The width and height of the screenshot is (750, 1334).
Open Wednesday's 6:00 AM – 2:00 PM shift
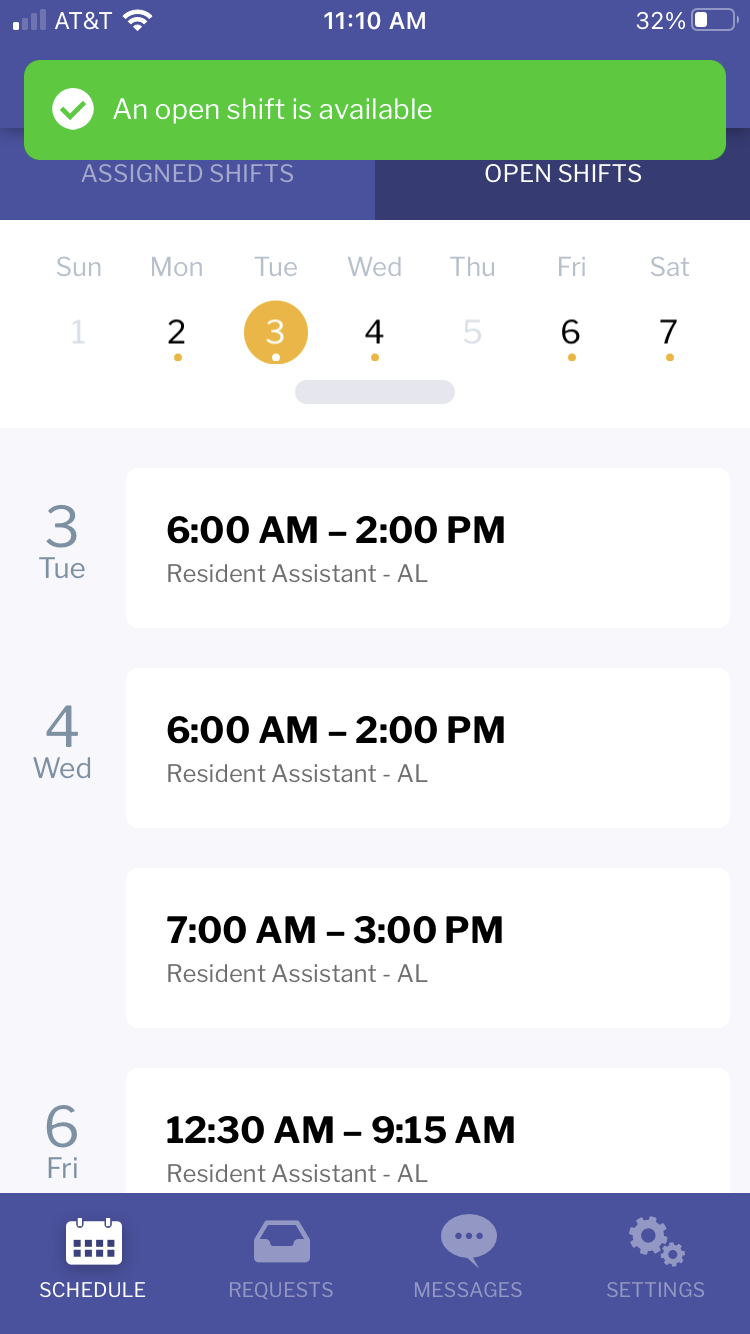(x=428, y=748)
